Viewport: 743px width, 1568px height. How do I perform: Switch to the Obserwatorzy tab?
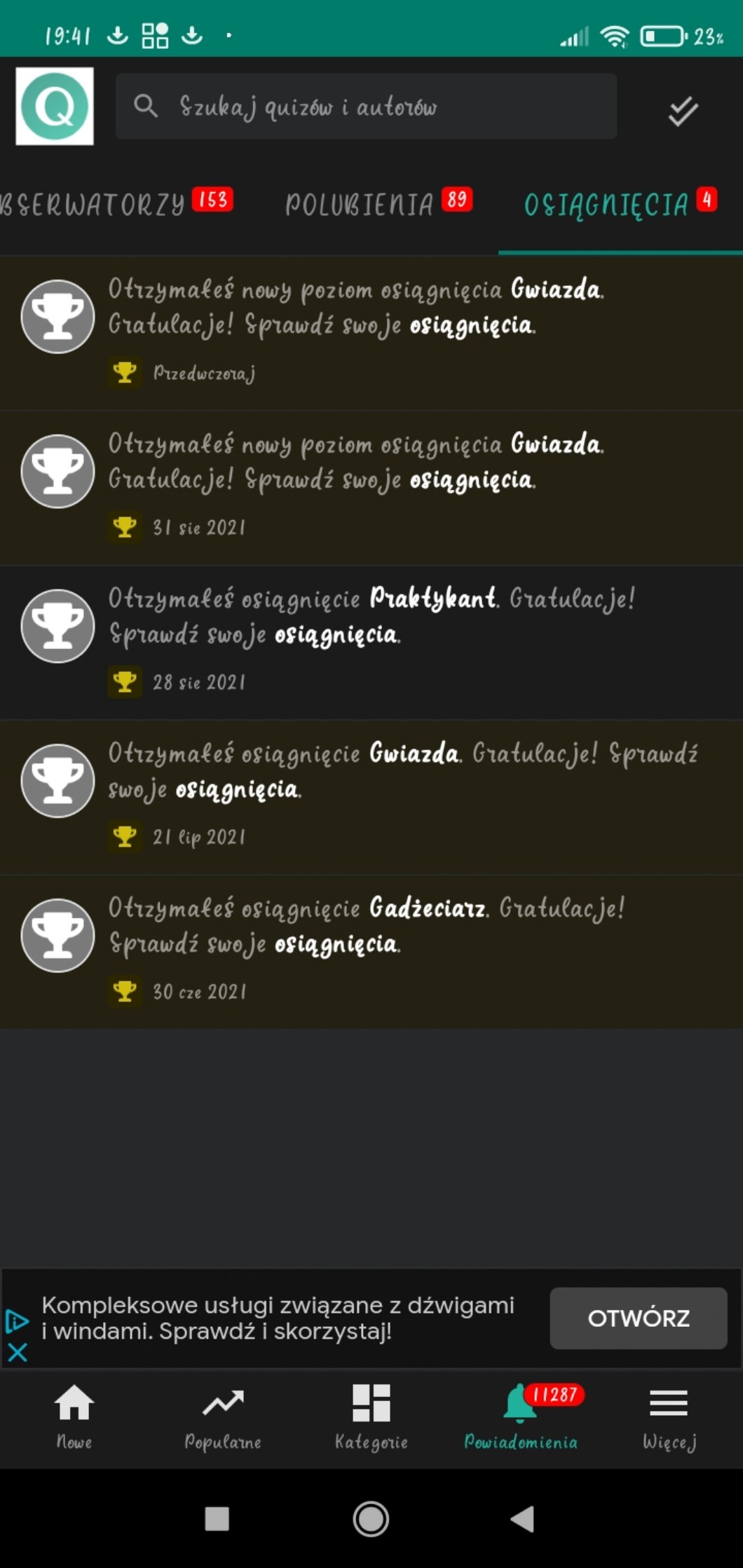pyautogui.click(x=105, y=204)
